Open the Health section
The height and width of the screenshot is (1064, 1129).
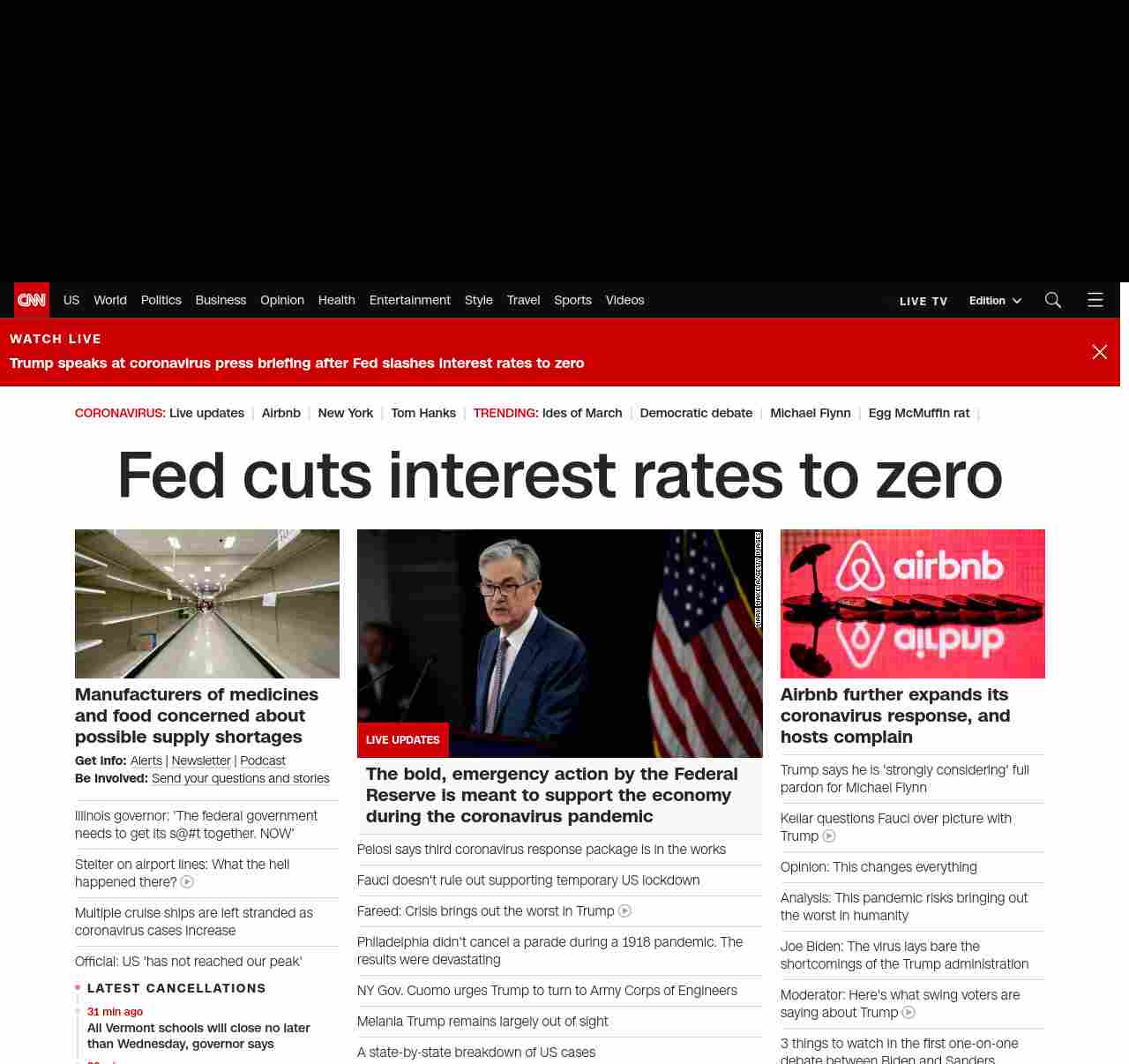pos(336,300)
